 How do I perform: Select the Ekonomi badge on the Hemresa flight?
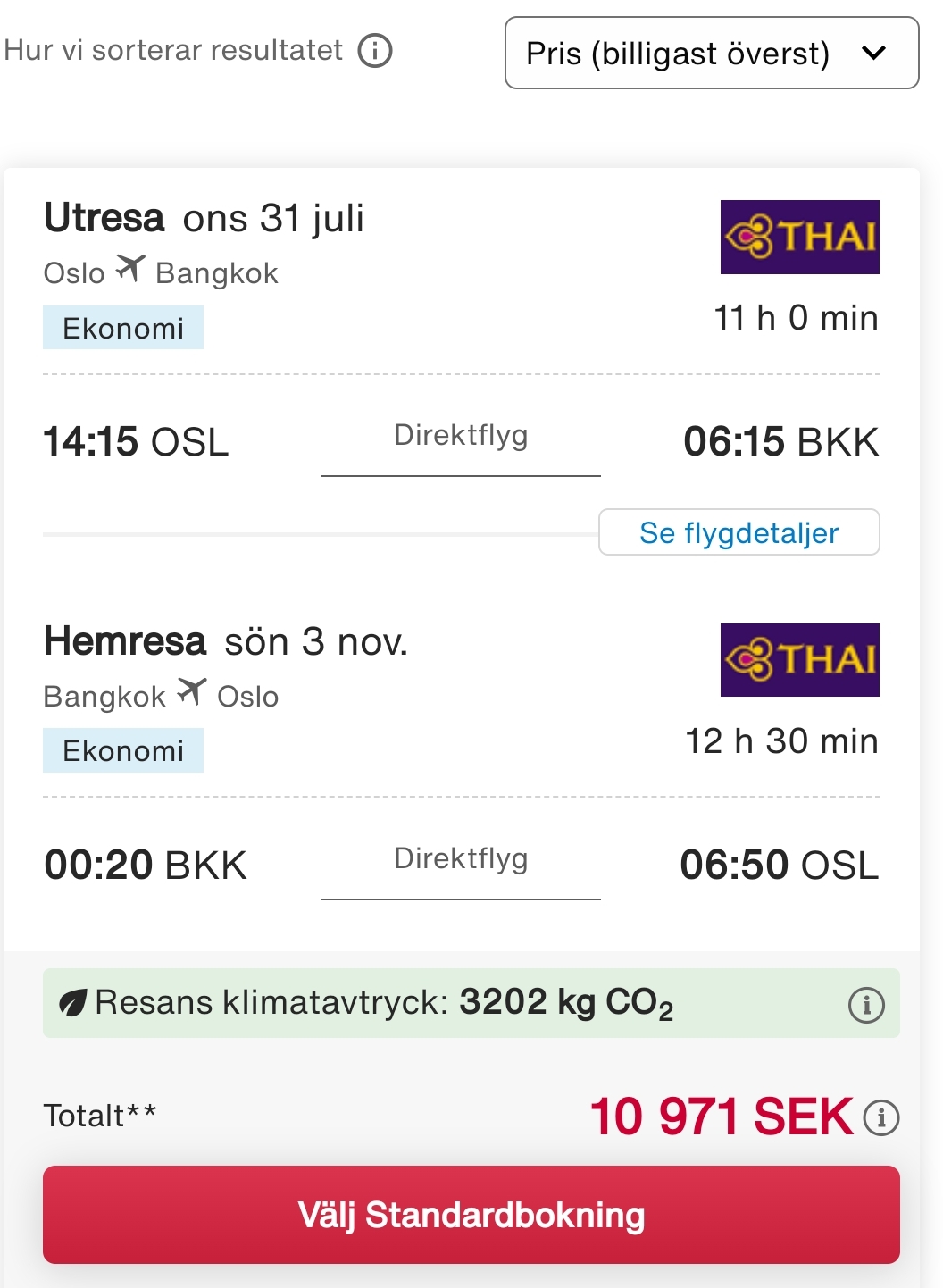pyautogui.click(x=123, y=750)
